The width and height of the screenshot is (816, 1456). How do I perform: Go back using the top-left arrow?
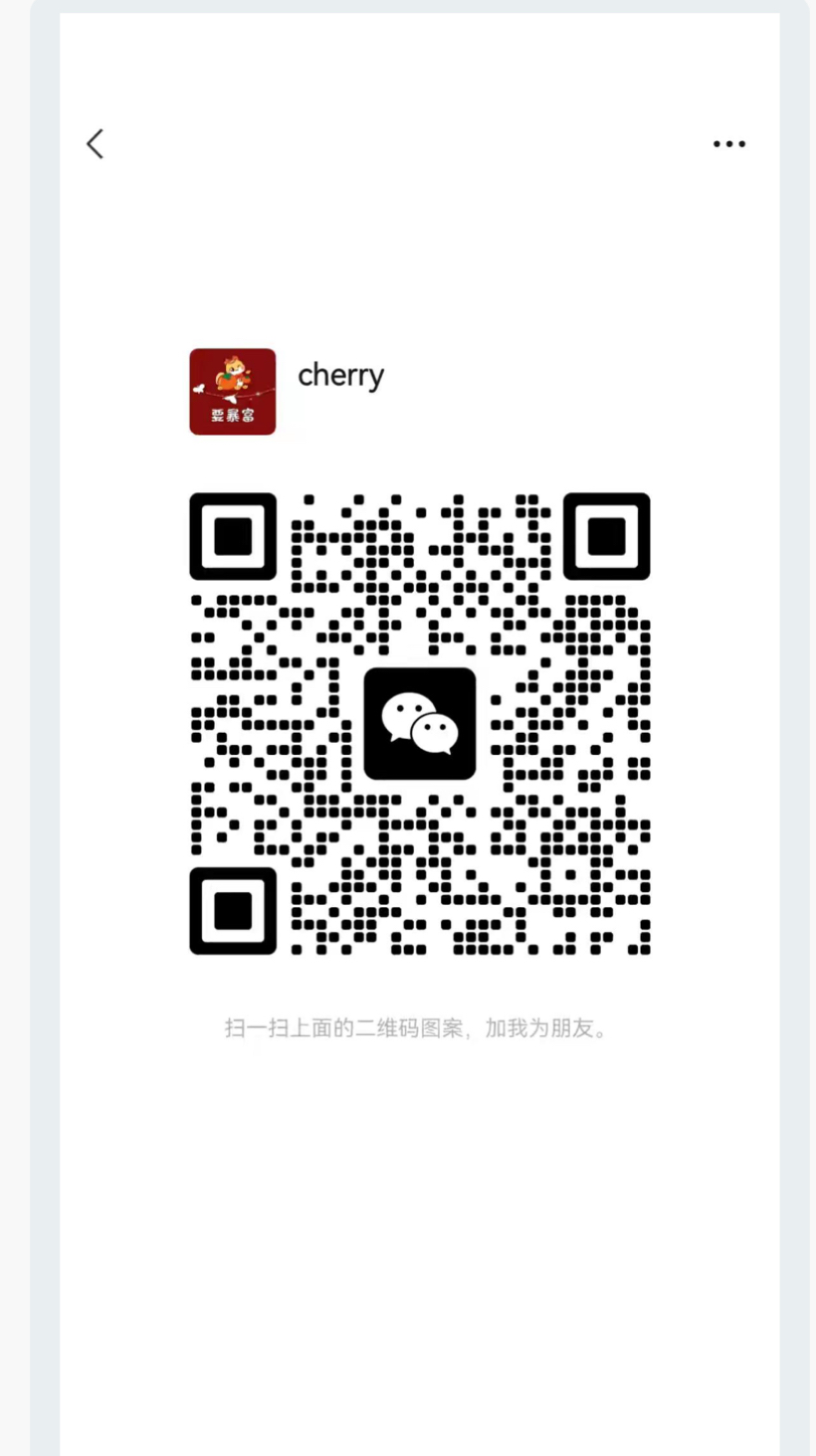pyautogui.click(x=95, y=144)
